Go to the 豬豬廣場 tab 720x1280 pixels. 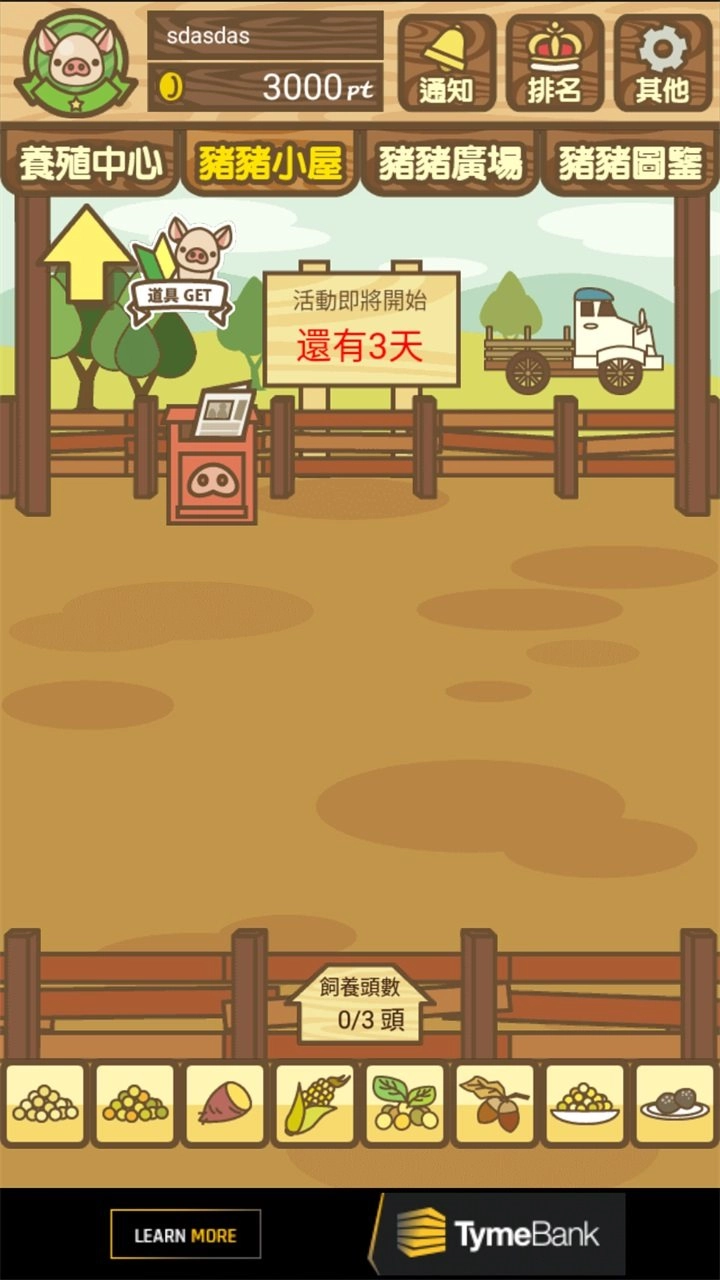click(450, 161)
